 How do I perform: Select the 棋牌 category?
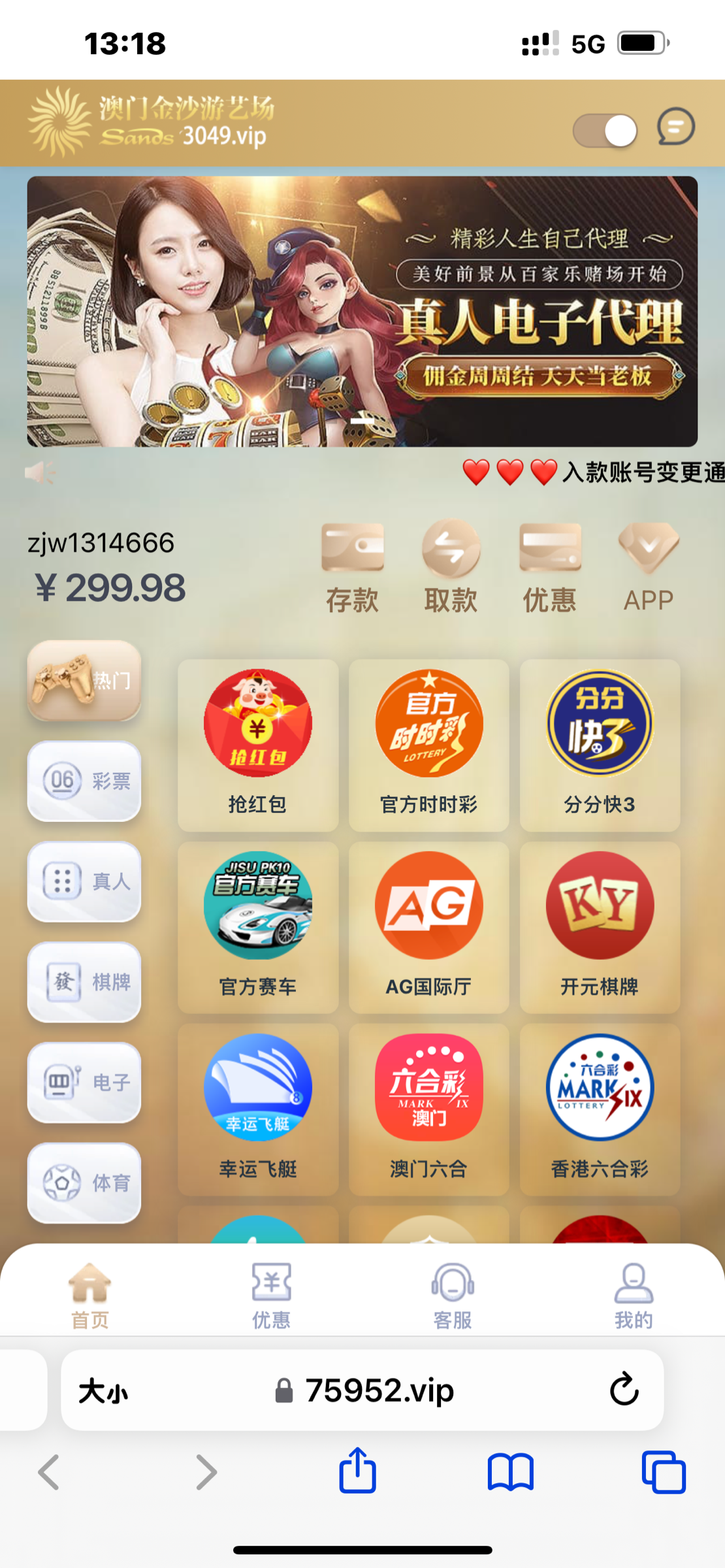click(84, 982)
